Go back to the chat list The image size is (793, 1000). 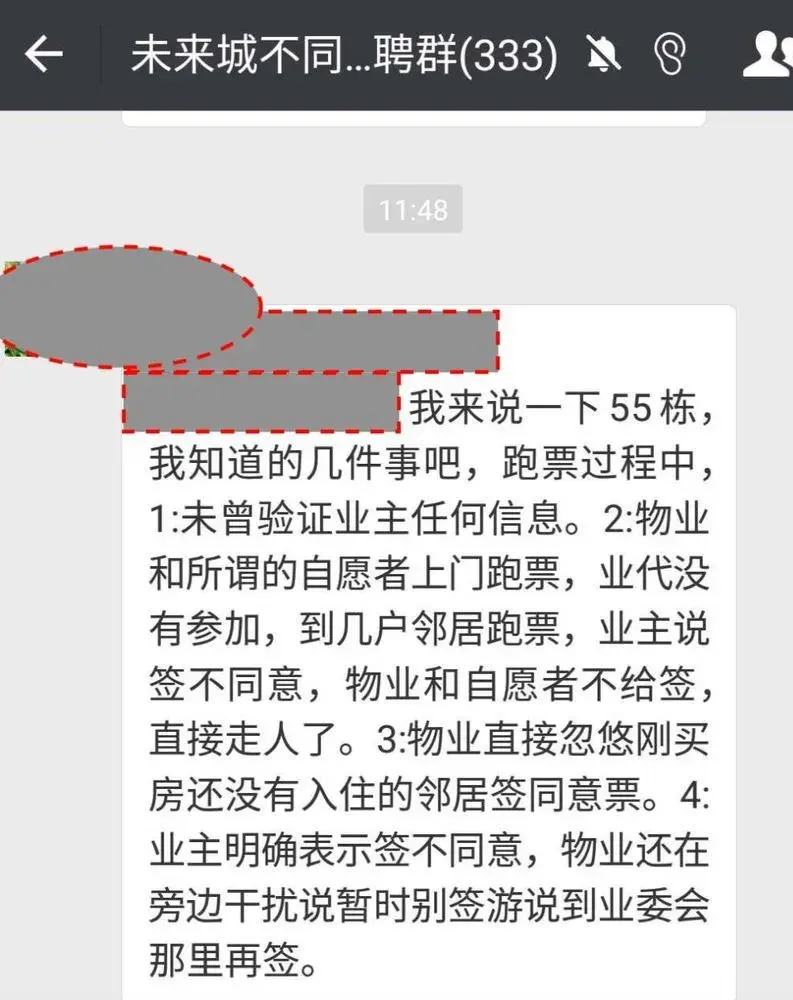[43, 55]
